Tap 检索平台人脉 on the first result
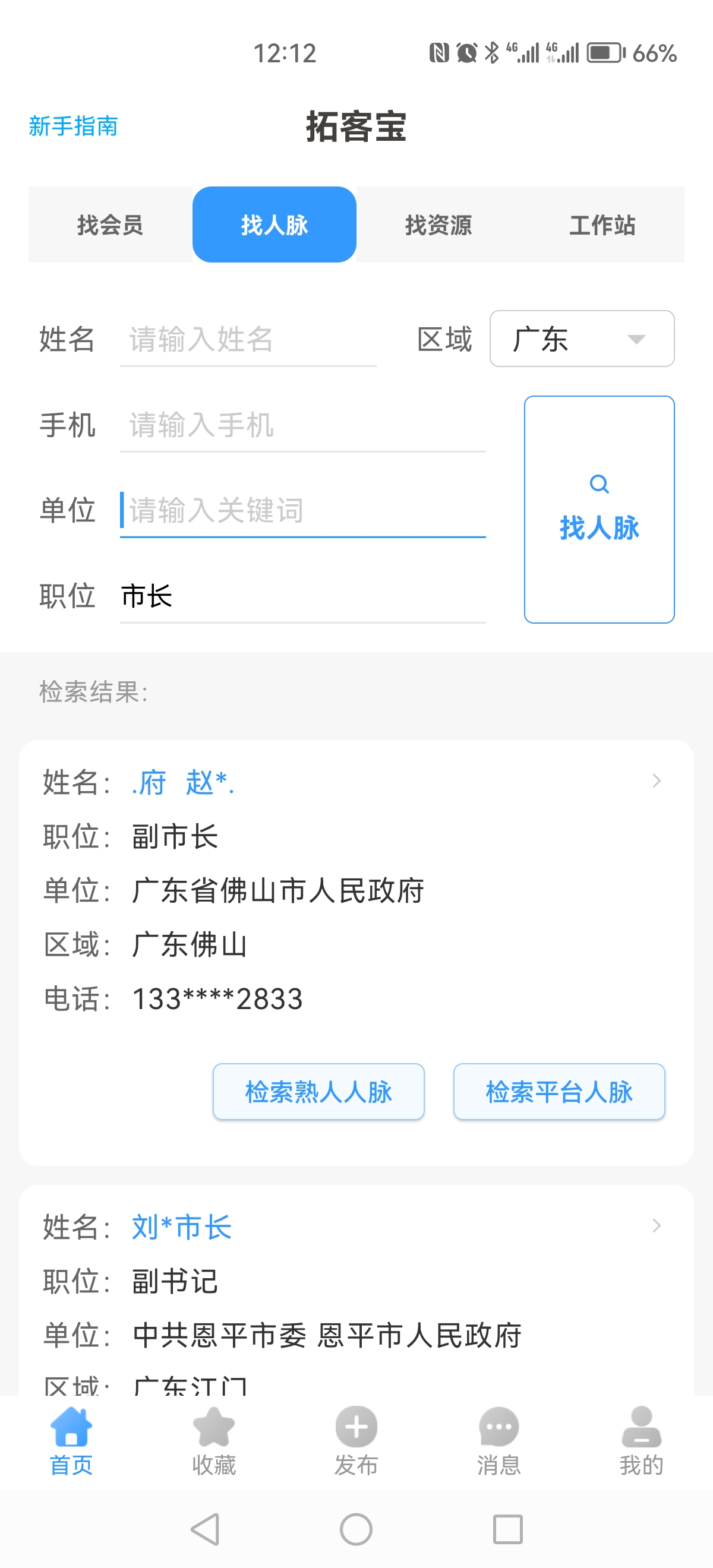The width and height of the screenshot is (713, 1568). coord(559,1092)
